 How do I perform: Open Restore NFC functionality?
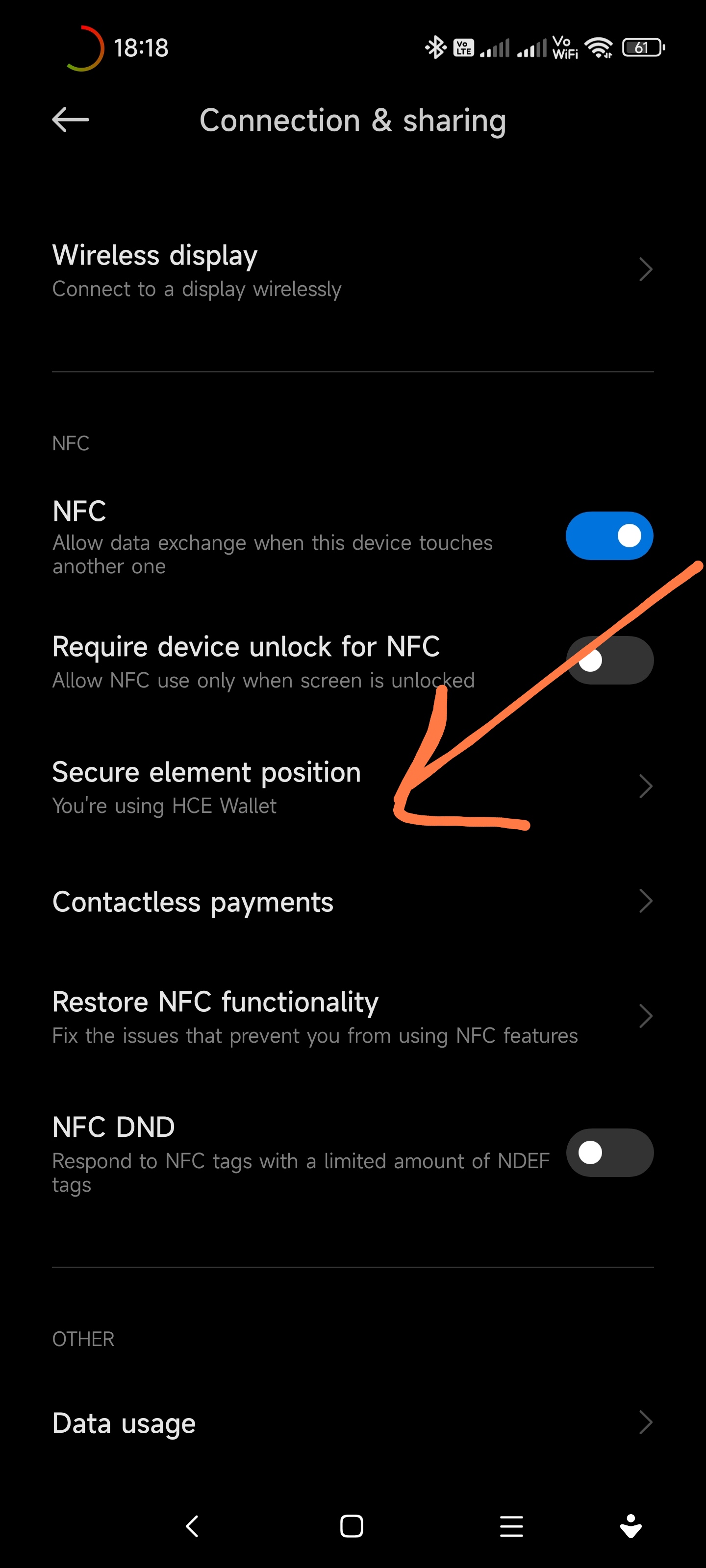[x=353, y=1017]
